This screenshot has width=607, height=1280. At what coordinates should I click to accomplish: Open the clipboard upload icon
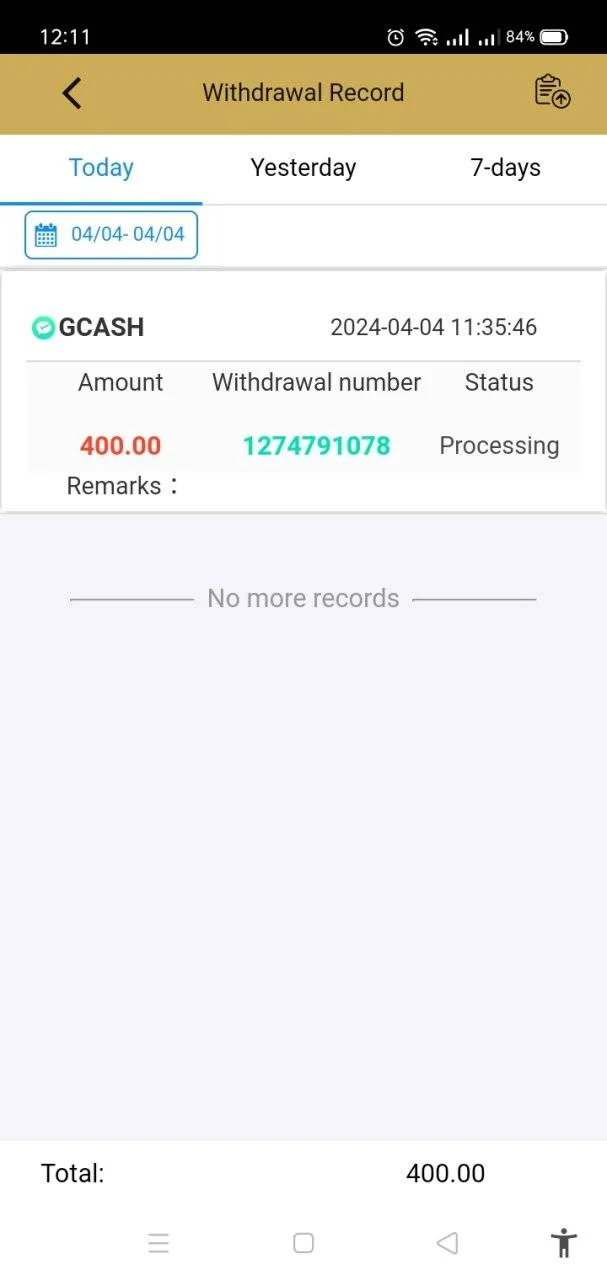pyautogui.click(x=552, y=92)
